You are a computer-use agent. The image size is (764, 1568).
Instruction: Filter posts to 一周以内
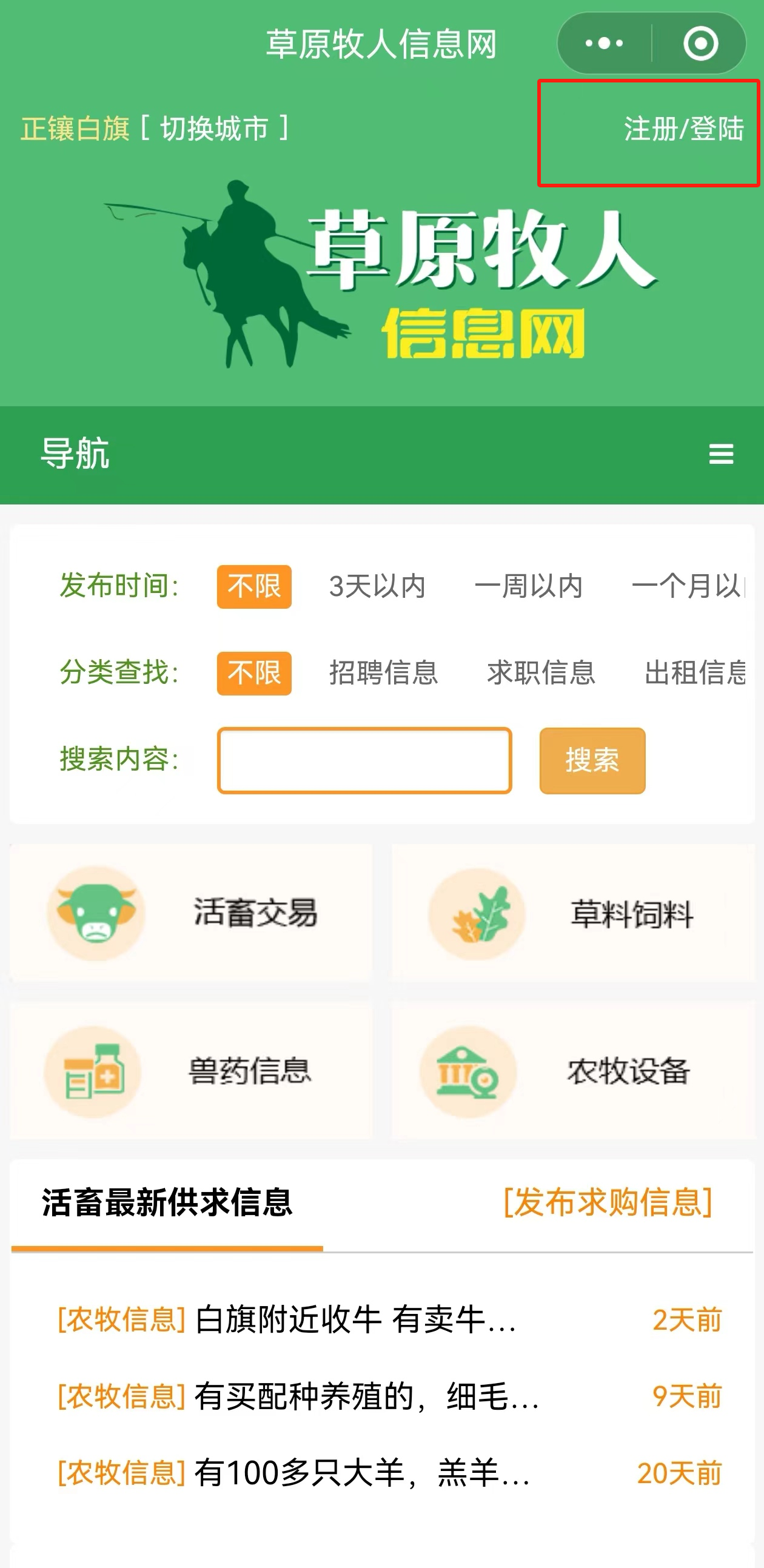pos(528,586)
